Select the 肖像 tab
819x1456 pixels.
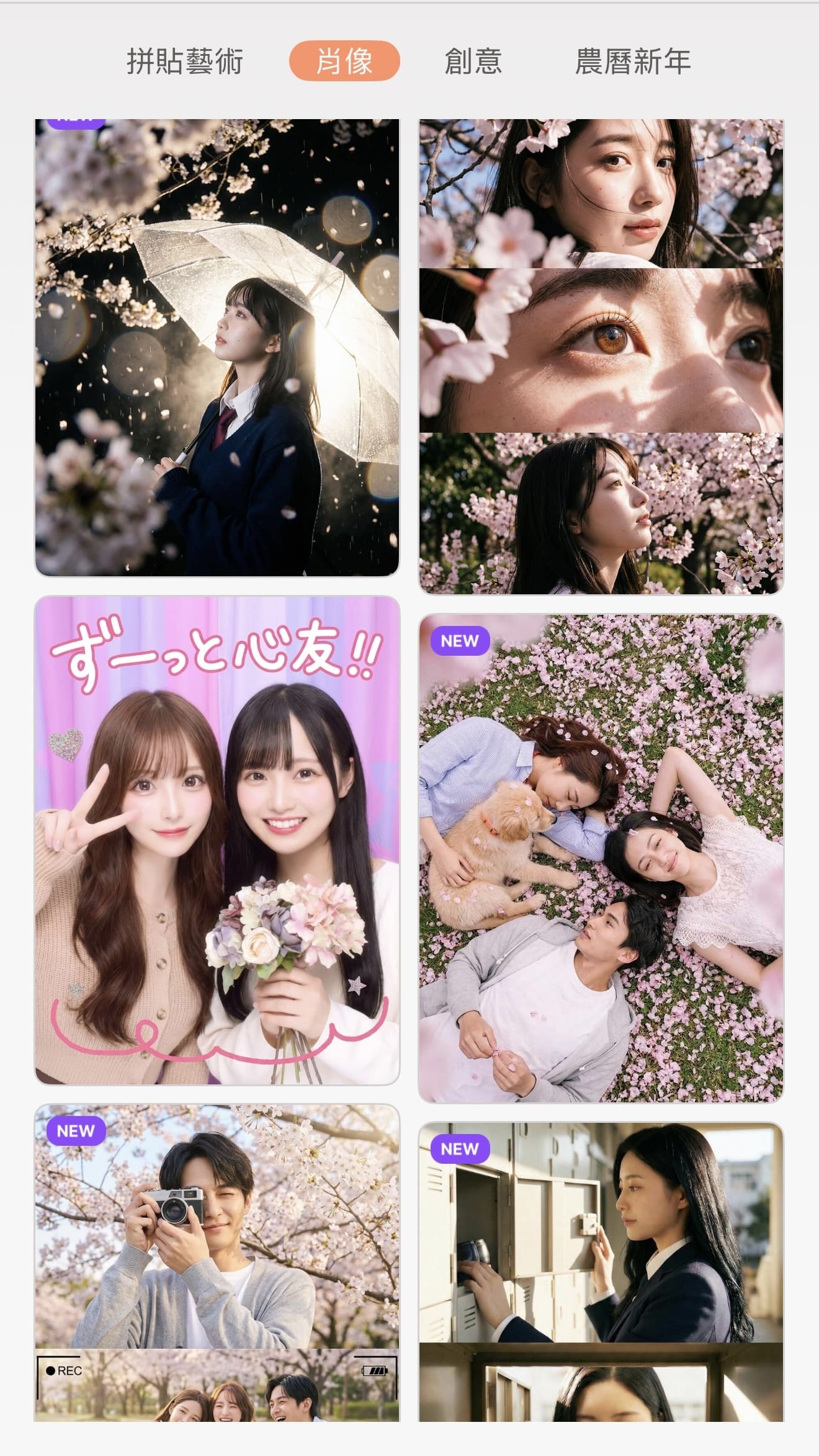click(x=344, y=61)
